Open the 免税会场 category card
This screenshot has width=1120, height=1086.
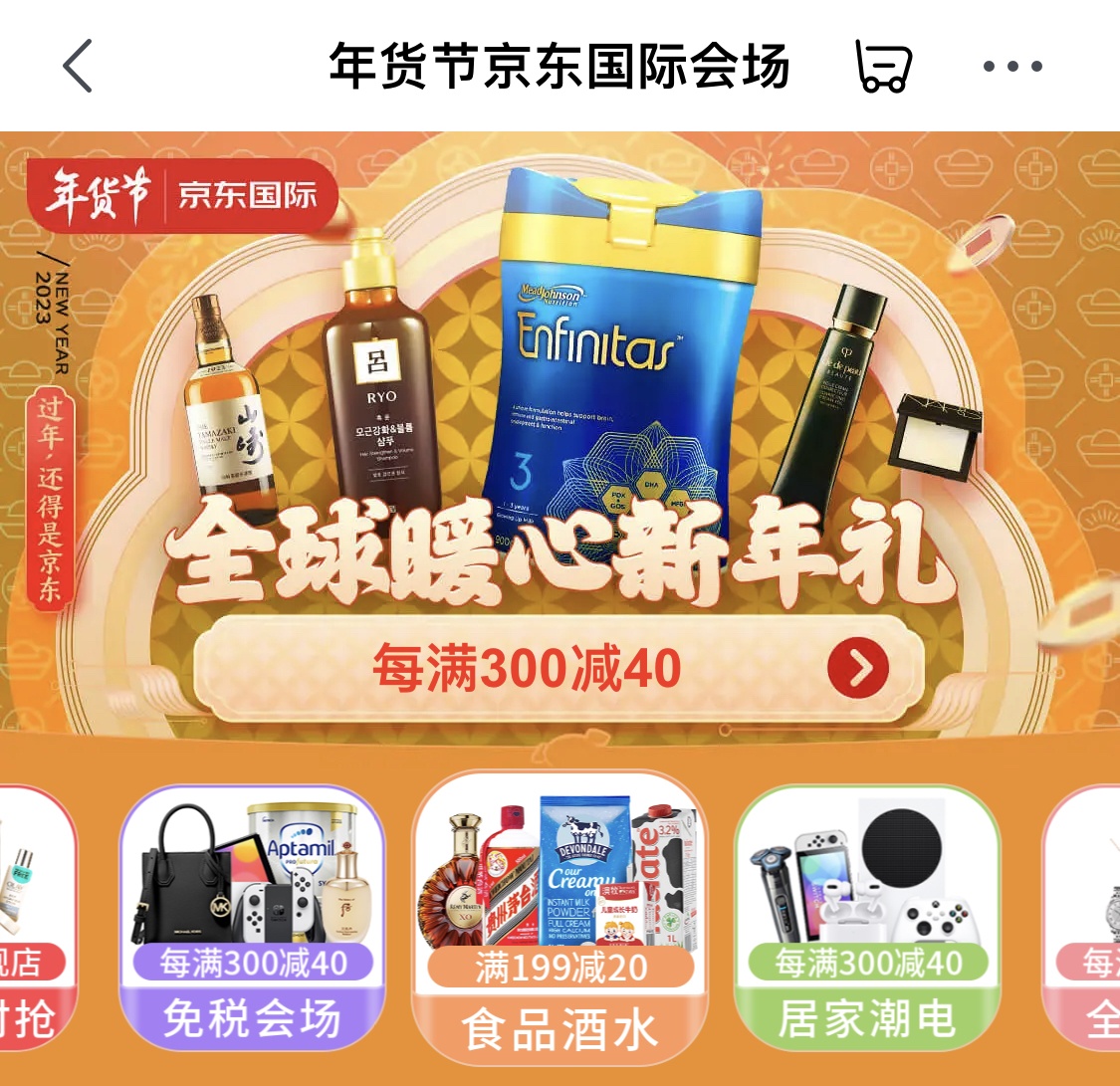252,916
